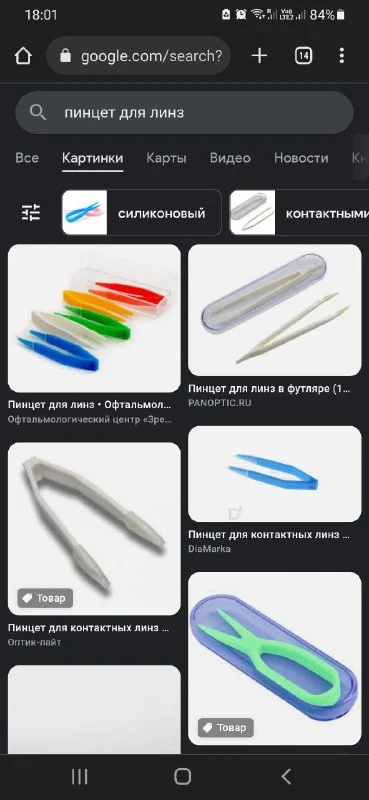Switch to the Карты tab

pos(166,158)
